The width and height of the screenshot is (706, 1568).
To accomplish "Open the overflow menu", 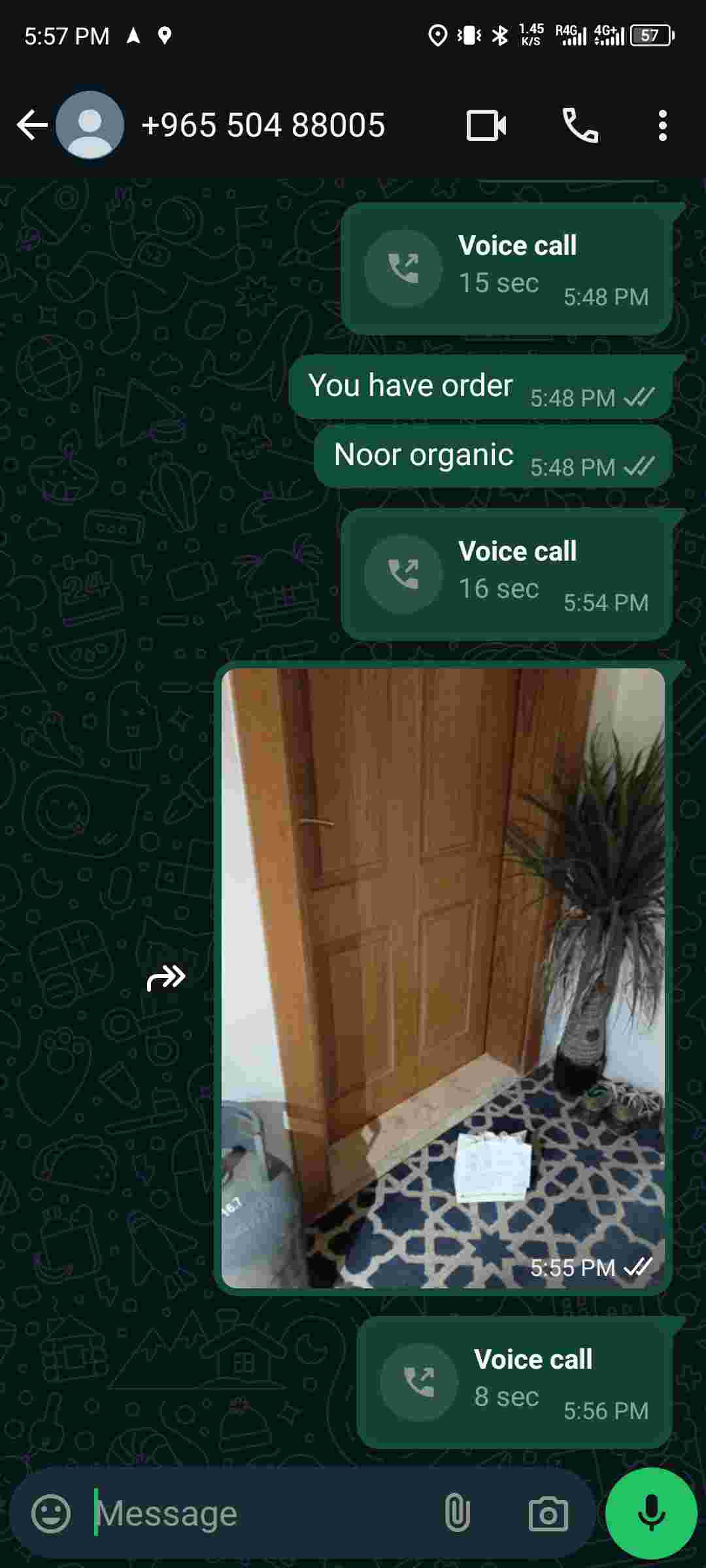I will (x=662, y=125).
